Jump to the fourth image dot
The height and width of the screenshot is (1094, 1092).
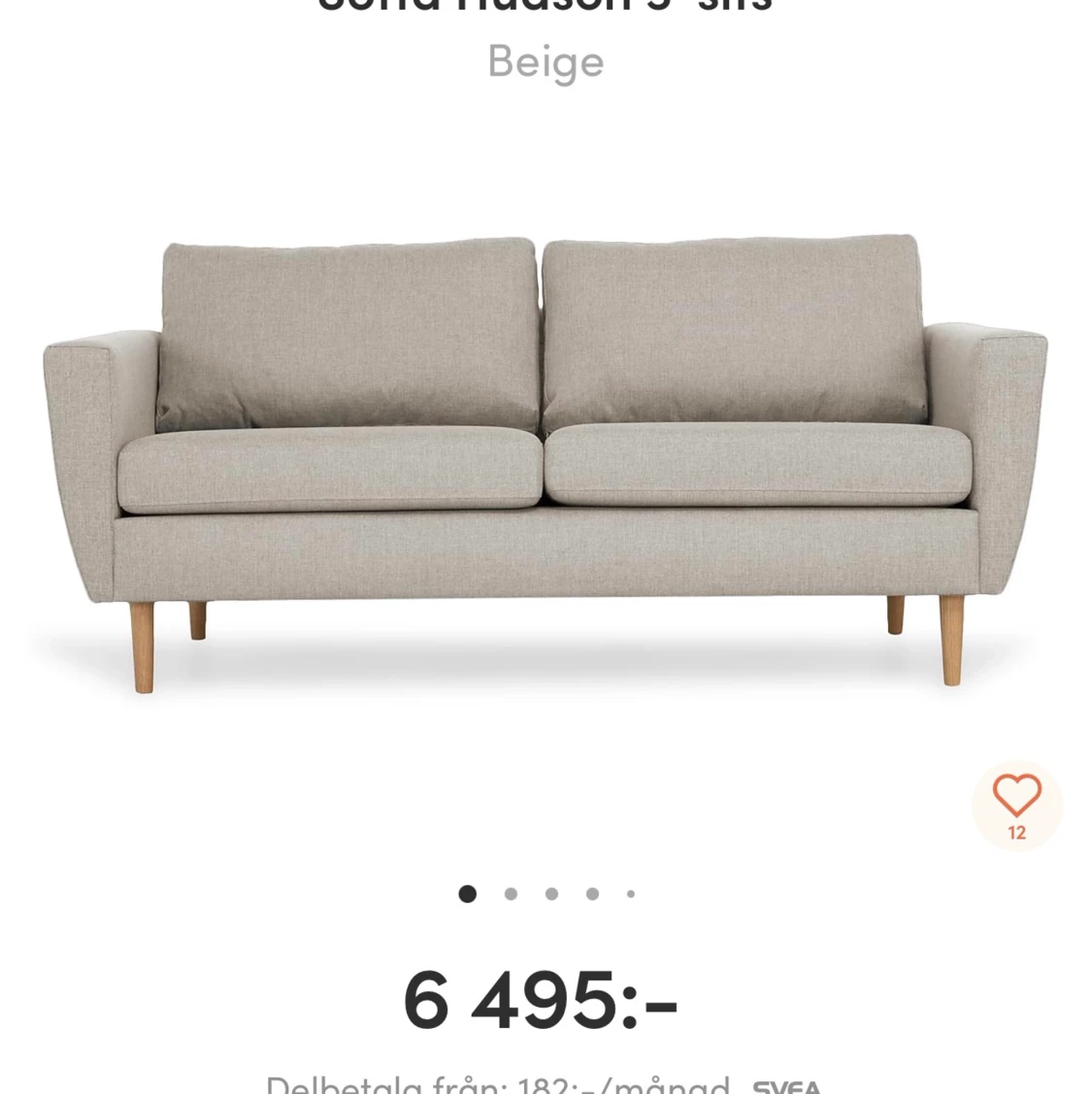(x=592, y=894)
